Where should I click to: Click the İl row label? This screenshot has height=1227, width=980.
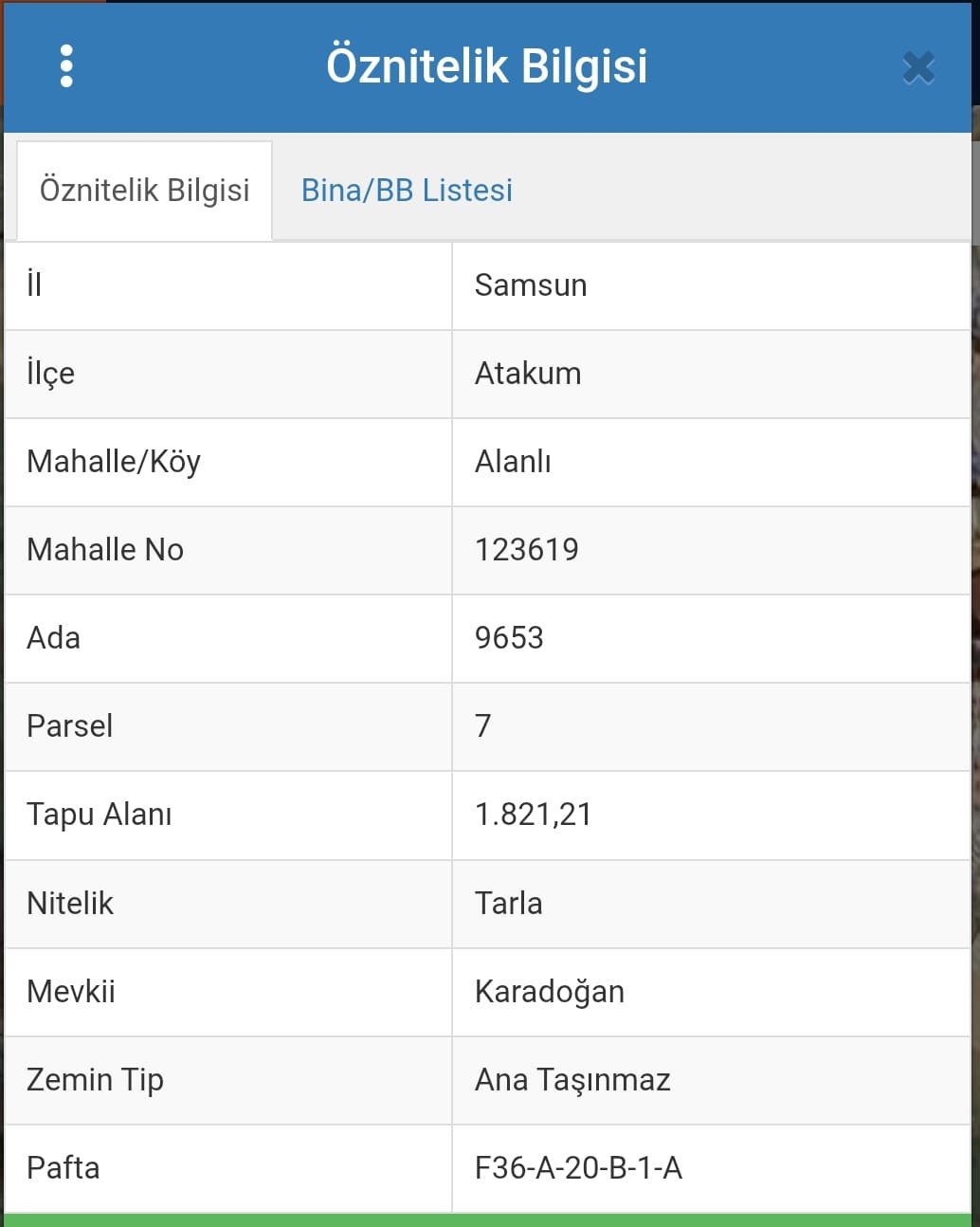[34, 285]
